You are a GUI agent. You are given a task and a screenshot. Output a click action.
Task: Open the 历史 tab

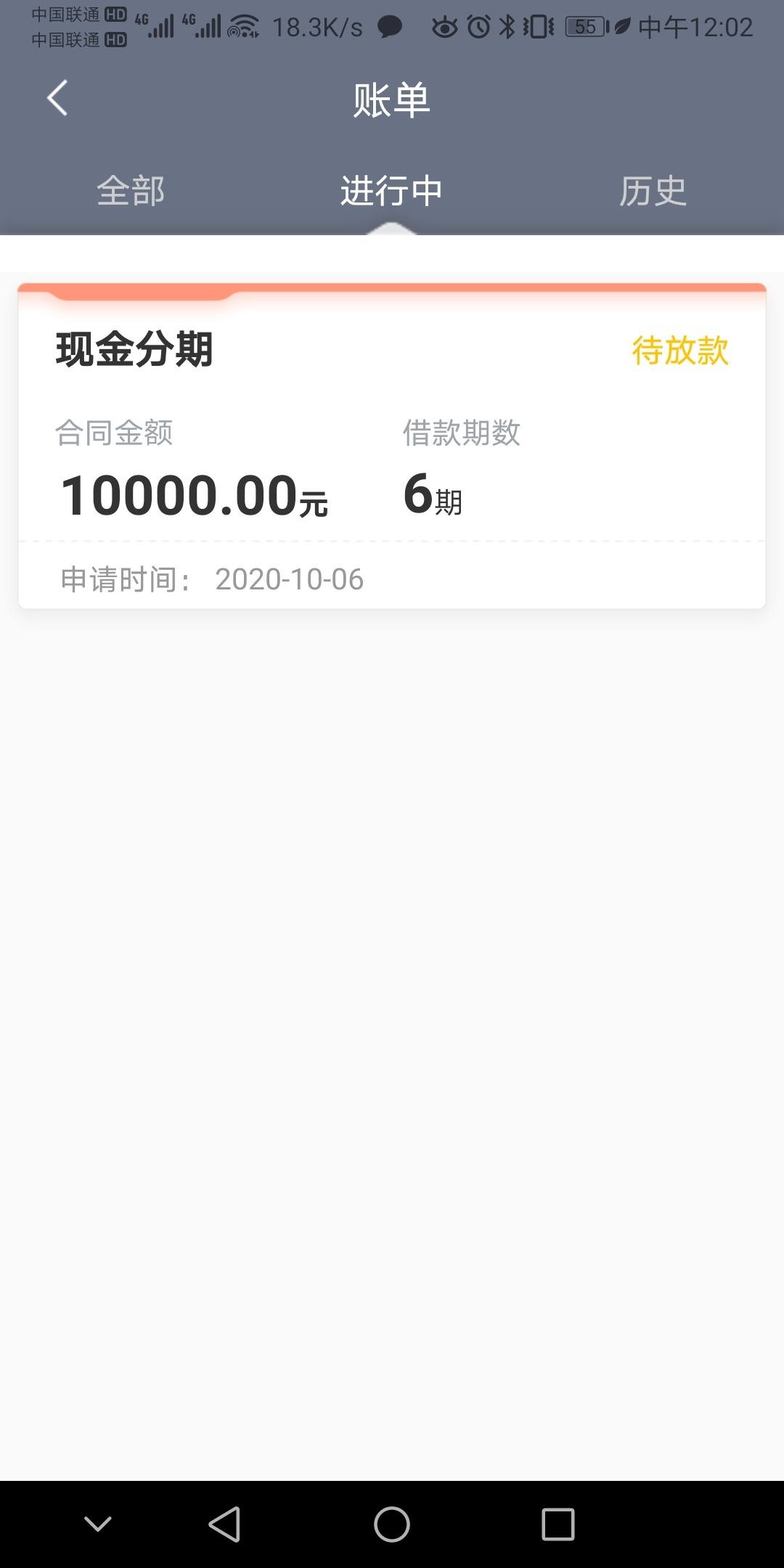653,191
